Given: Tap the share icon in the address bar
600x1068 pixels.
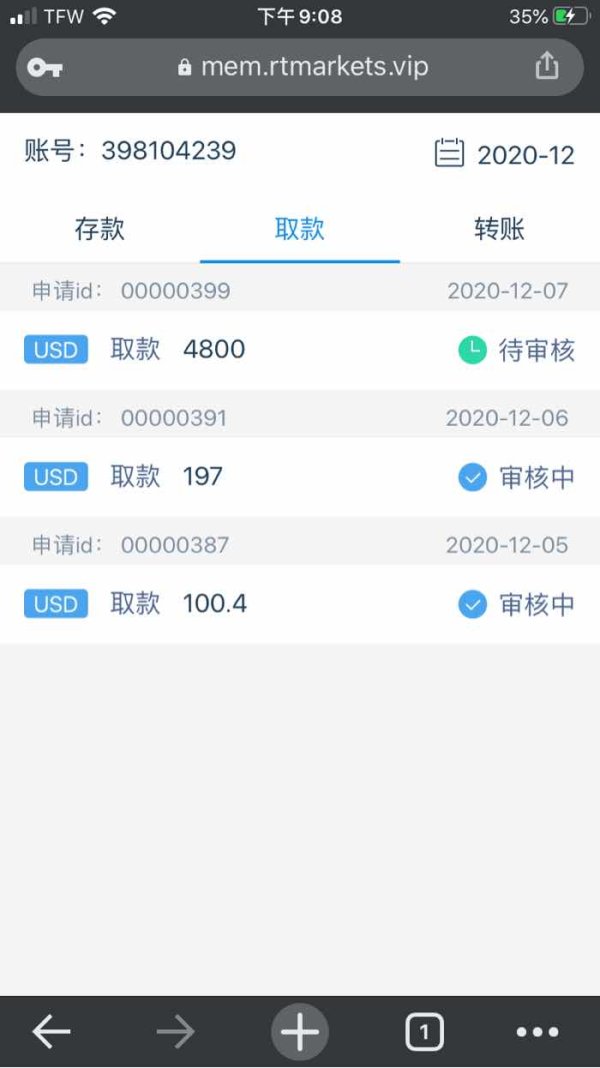Looking at the screenshot, I should 547,66.
